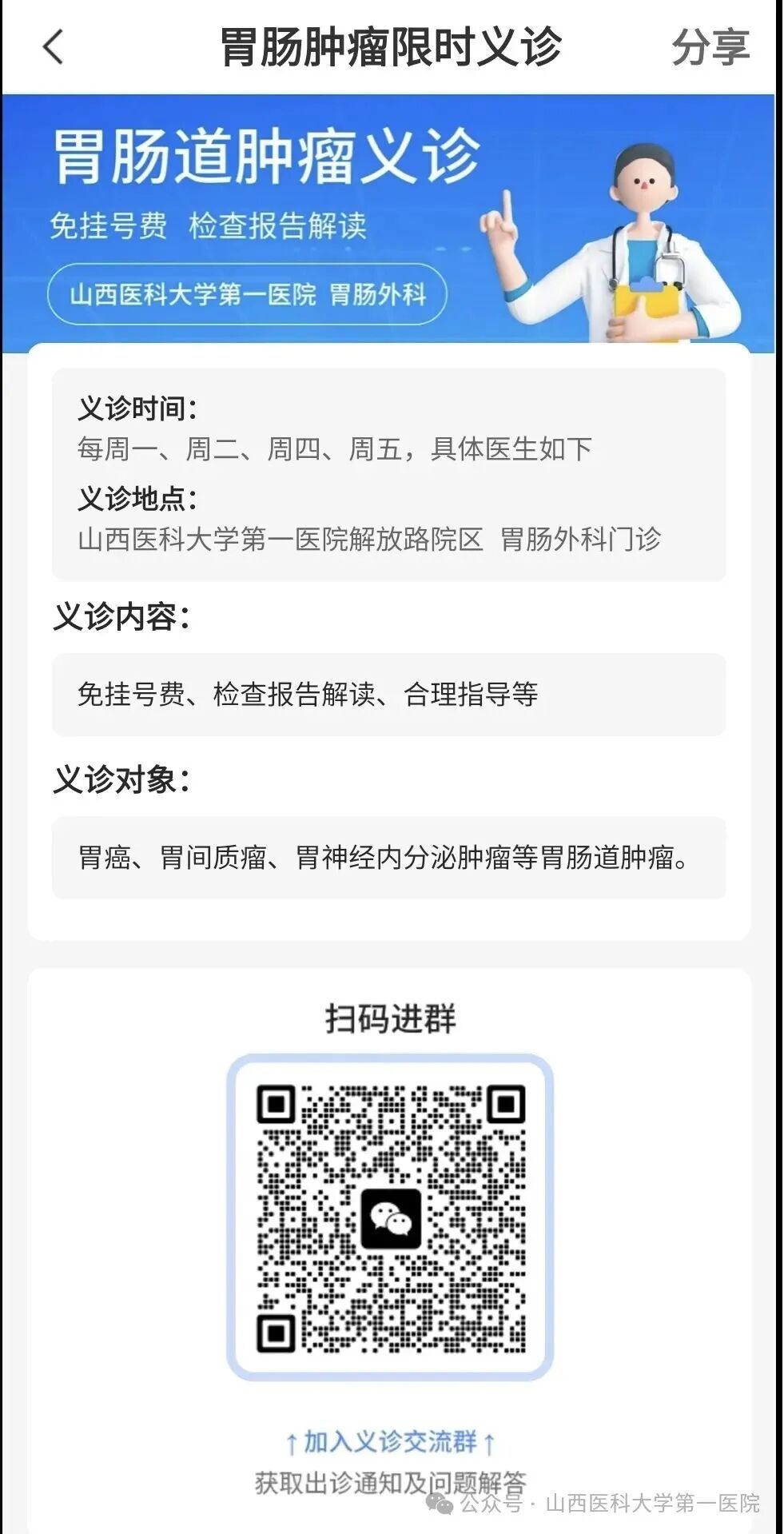Tap the back chevron to return

point(50,48)
